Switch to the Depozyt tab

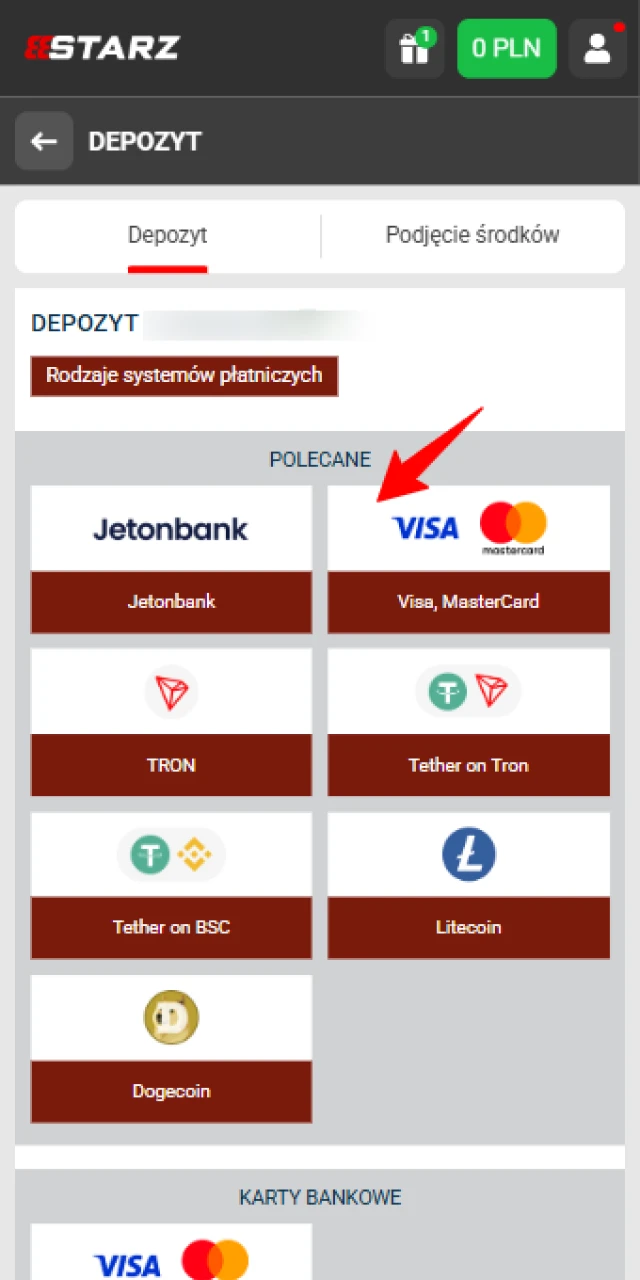(167, 236)
